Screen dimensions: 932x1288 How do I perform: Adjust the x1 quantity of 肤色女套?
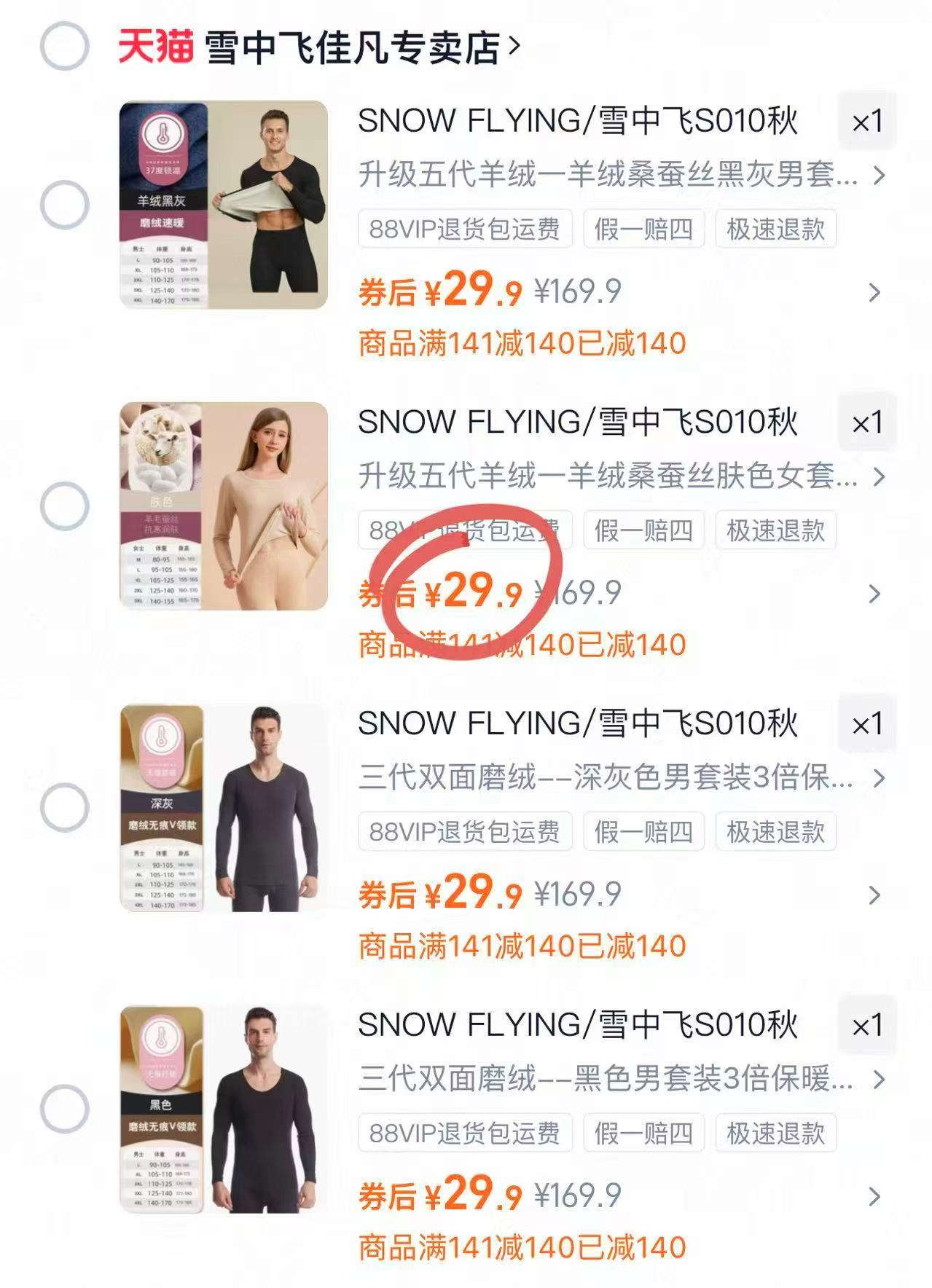tap(867, 423)
